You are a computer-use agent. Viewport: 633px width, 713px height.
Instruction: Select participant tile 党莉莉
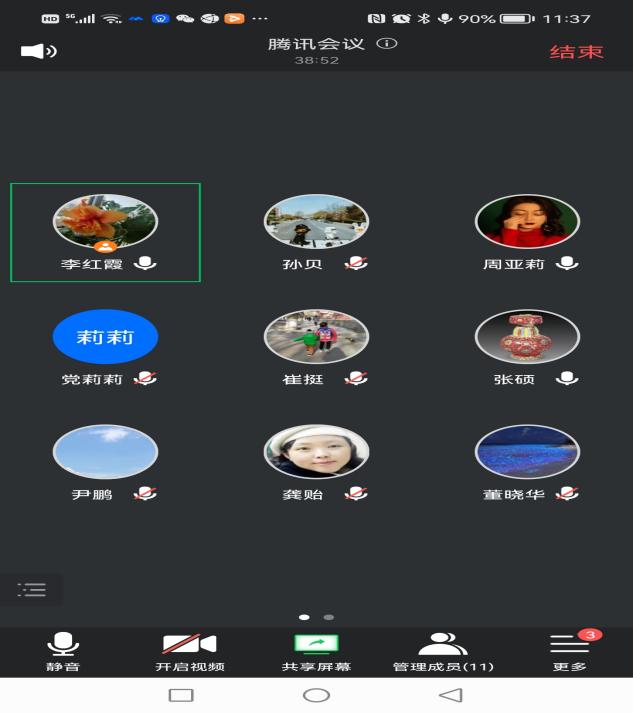105,347
